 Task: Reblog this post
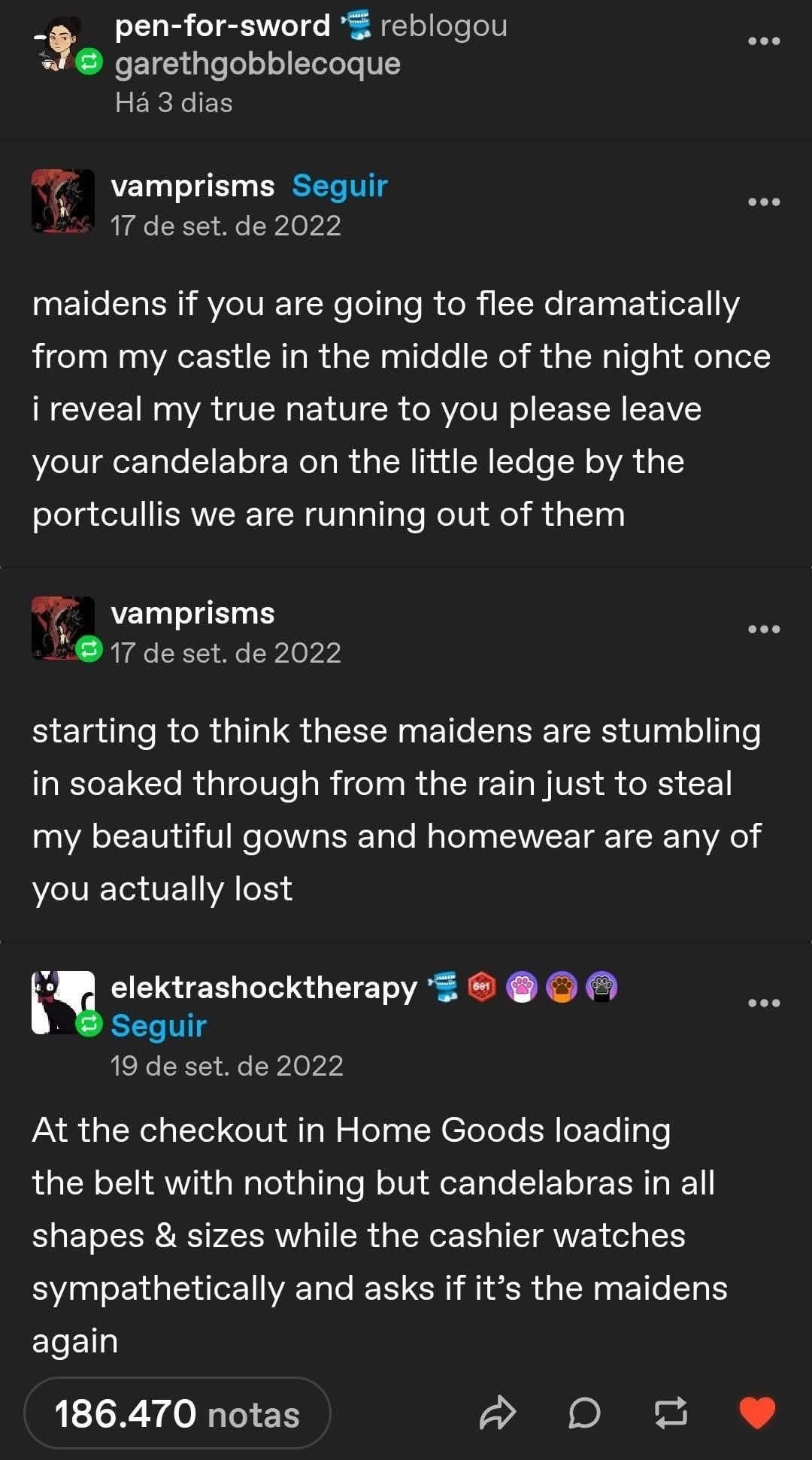(671, 1413)
